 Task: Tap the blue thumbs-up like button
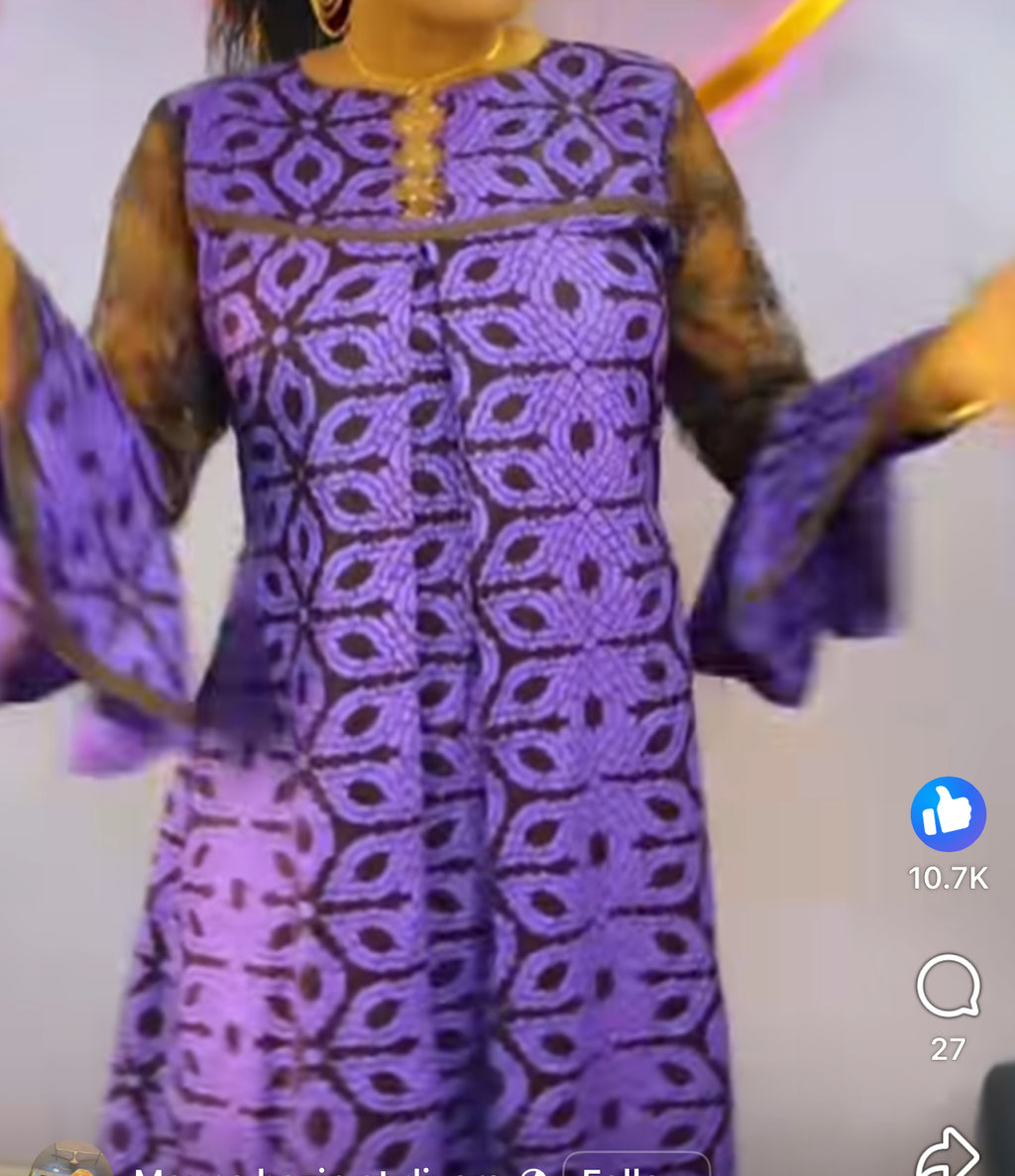coord(948,813)
